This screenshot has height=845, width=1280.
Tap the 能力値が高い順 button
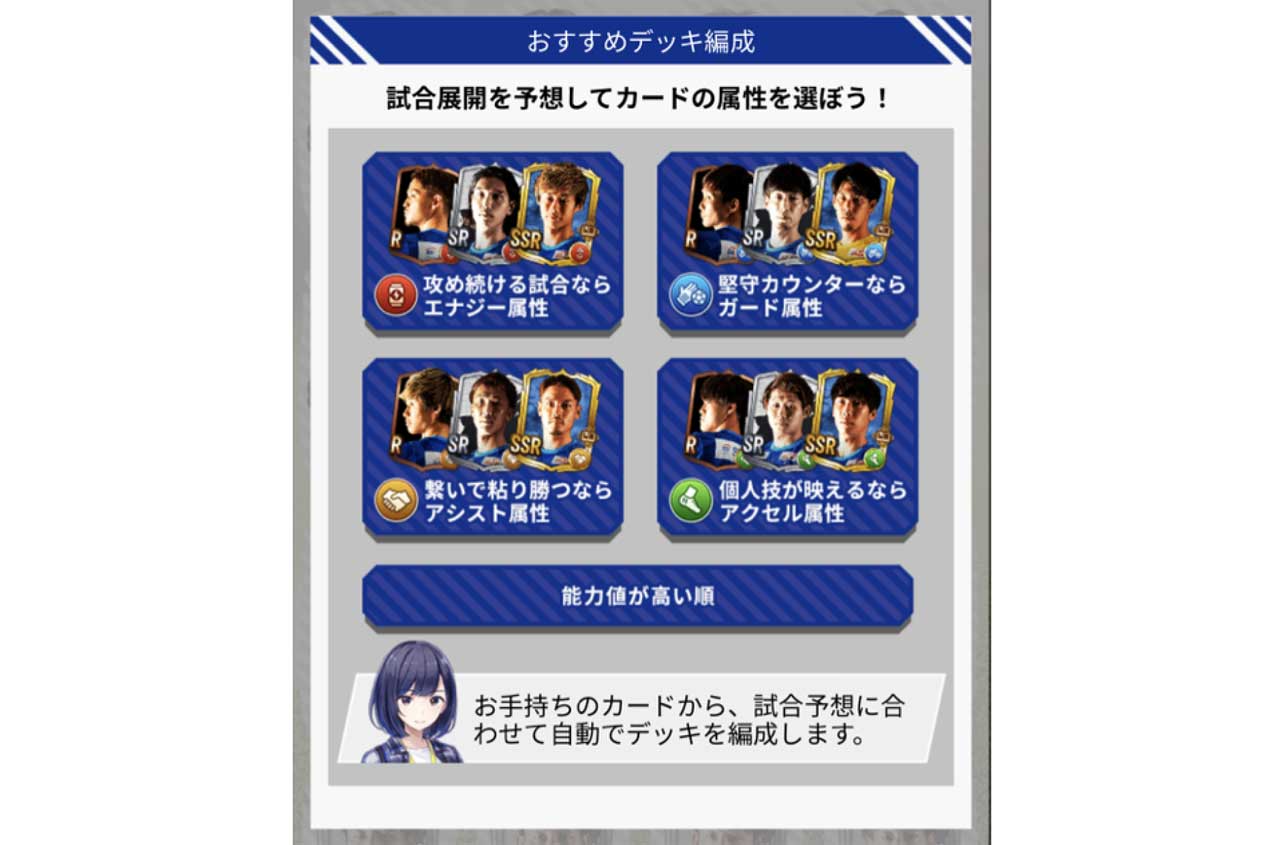point(637,597)
